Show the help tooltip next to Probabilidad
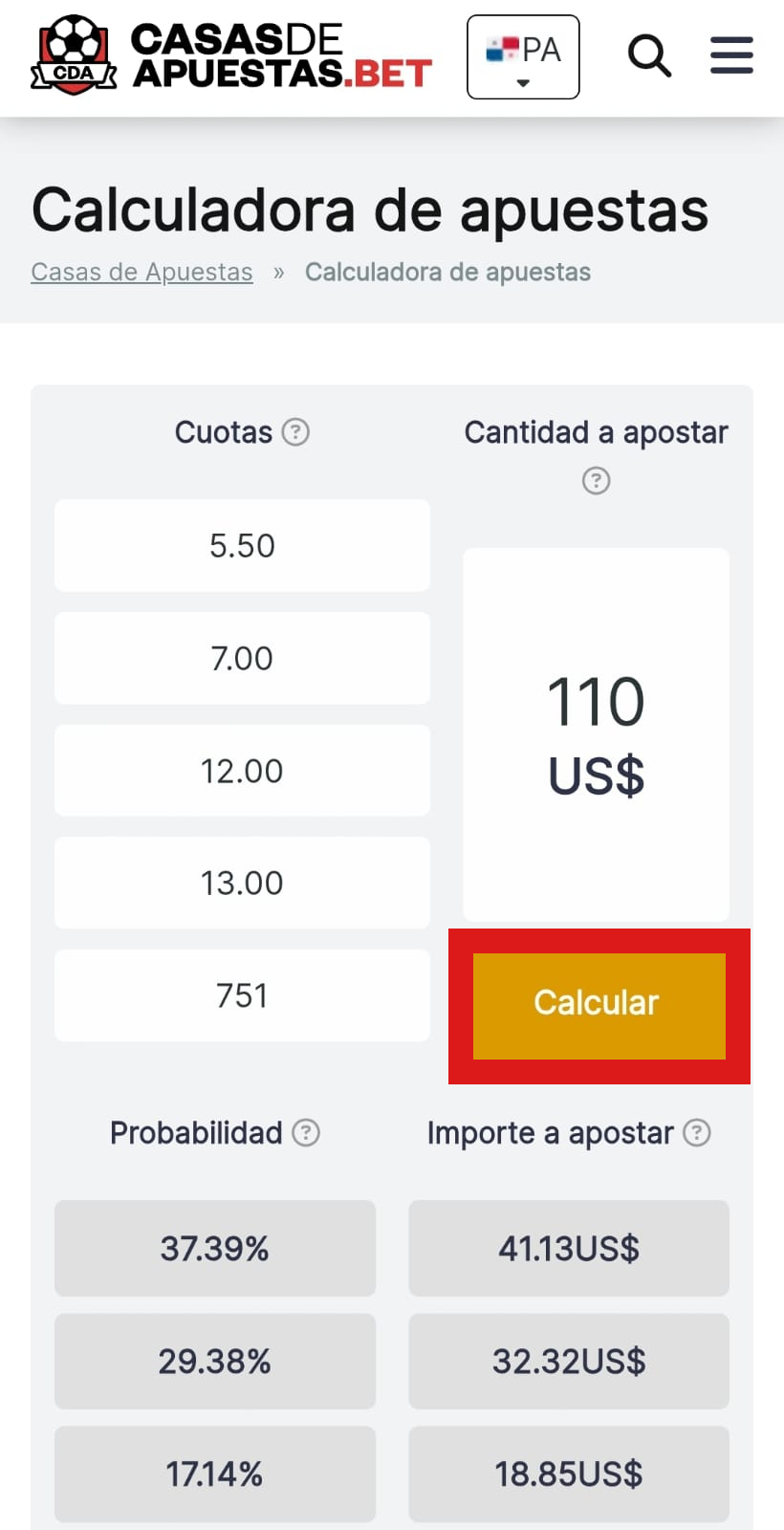784x1530 pixels. pyautogui.click(x=306, y=1133)
